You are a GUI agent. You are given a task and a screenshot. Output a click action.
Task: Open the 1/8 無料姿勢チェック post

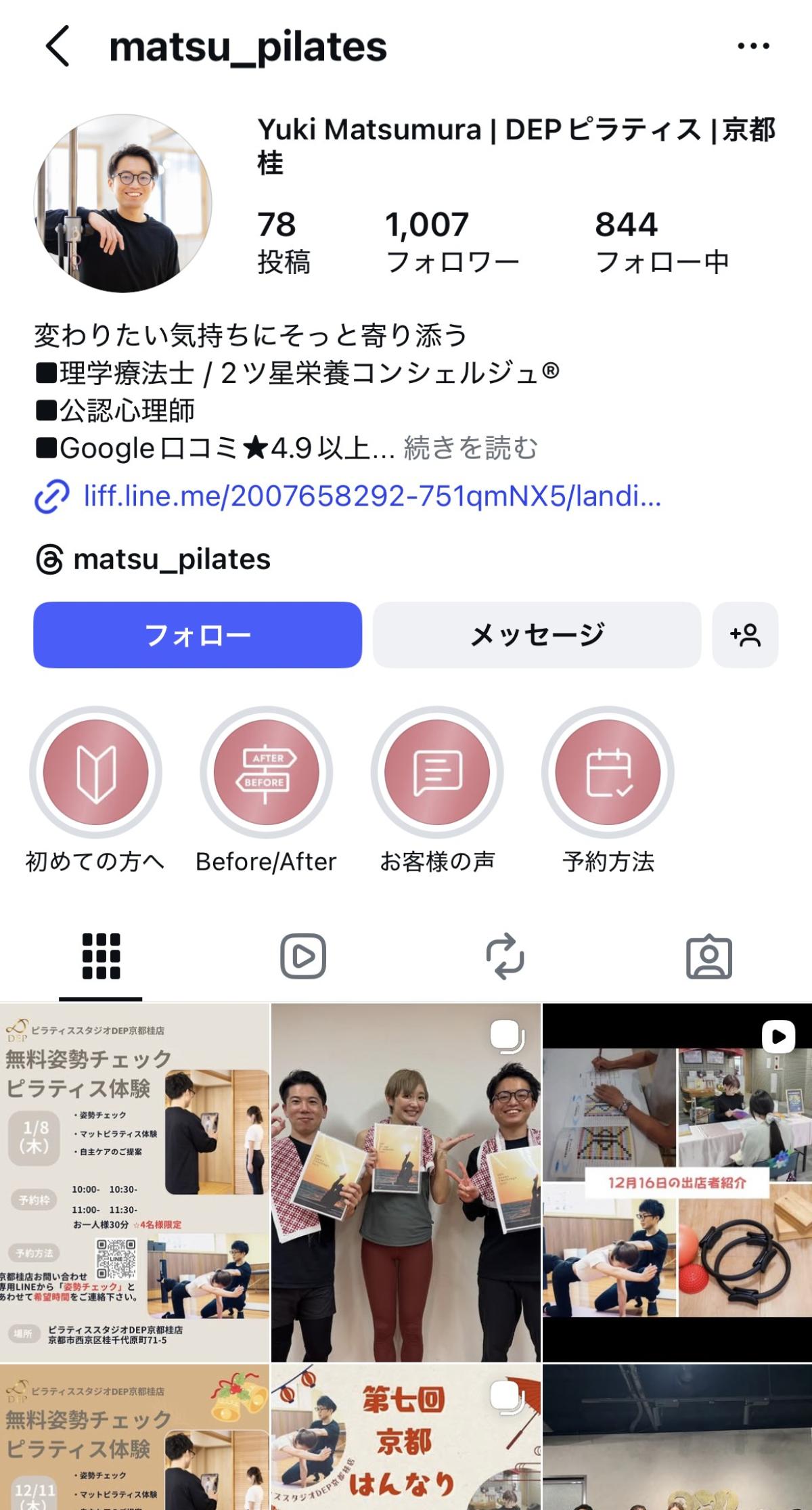135,1182
